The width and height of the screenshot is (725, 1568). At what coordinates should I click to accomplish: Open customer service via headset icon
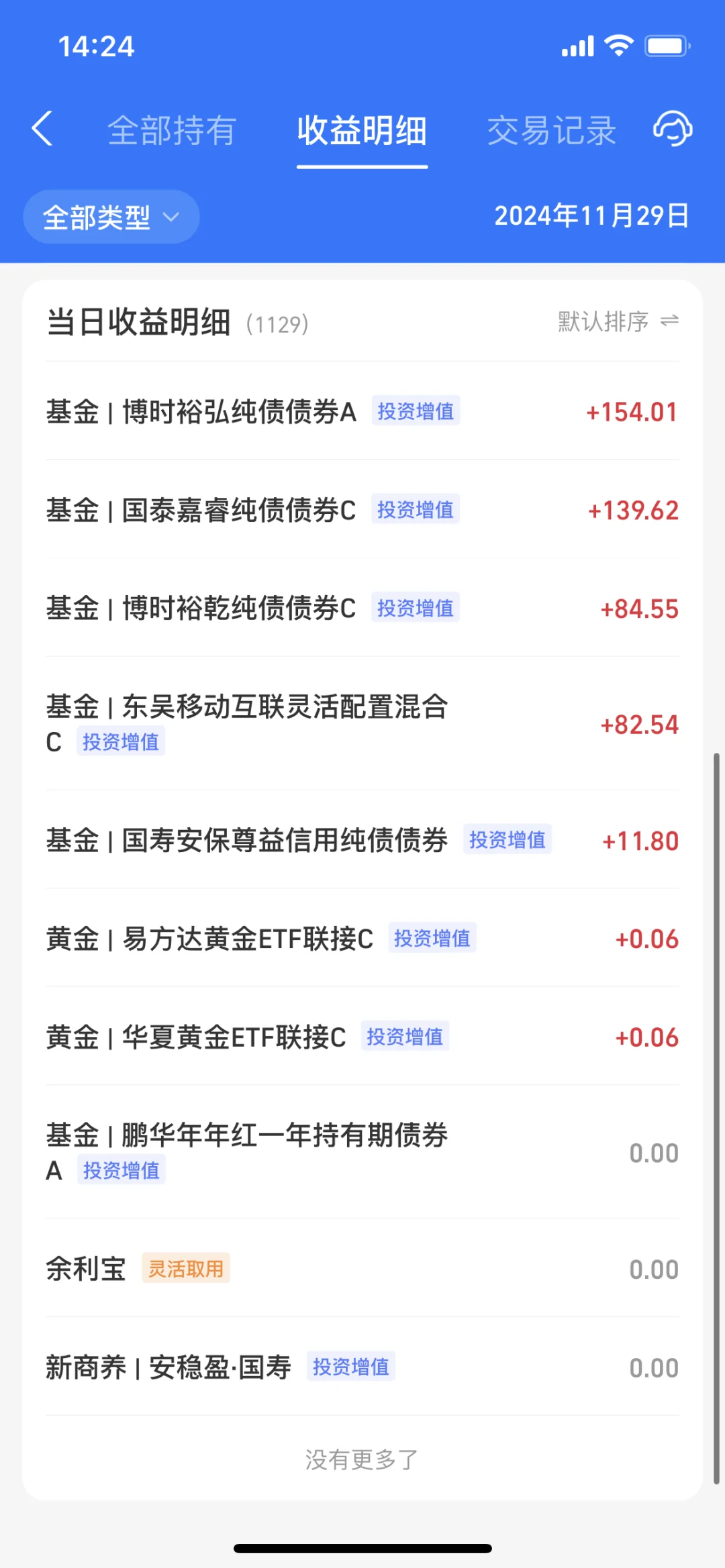673,129
